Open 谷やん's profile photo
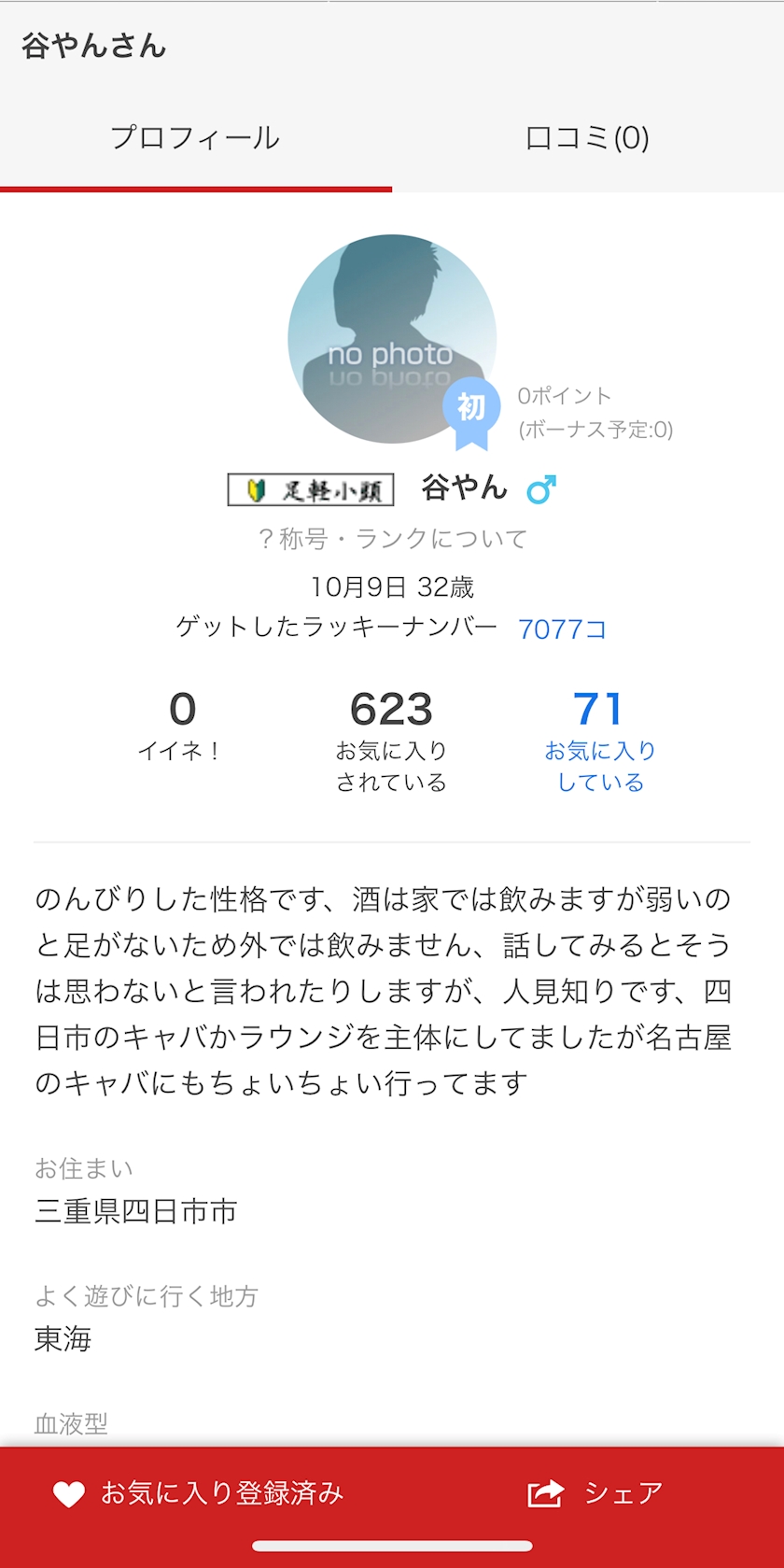This screenshot has width=784, height=1568. coord(391,338)
